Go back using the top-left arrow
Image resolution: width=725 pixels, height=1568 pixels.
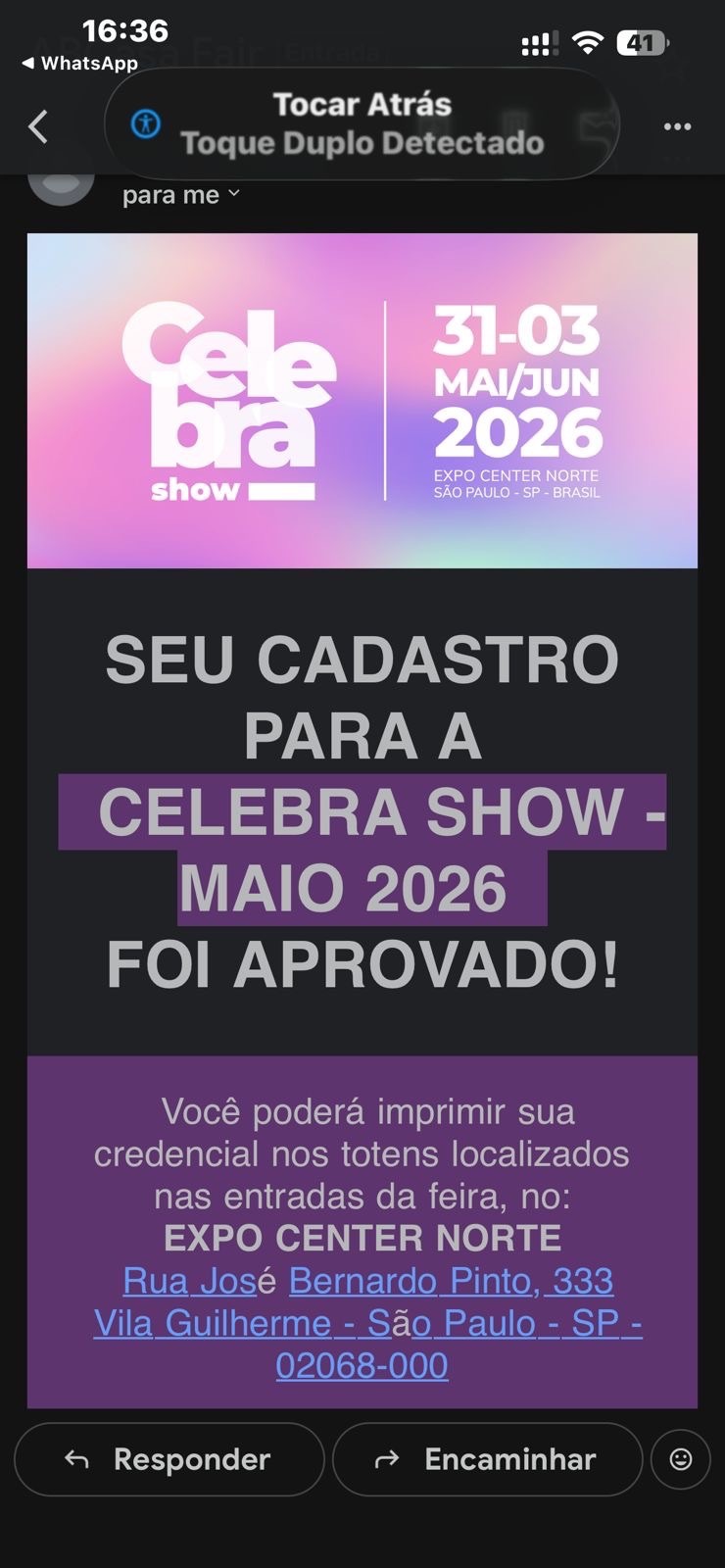38,126
